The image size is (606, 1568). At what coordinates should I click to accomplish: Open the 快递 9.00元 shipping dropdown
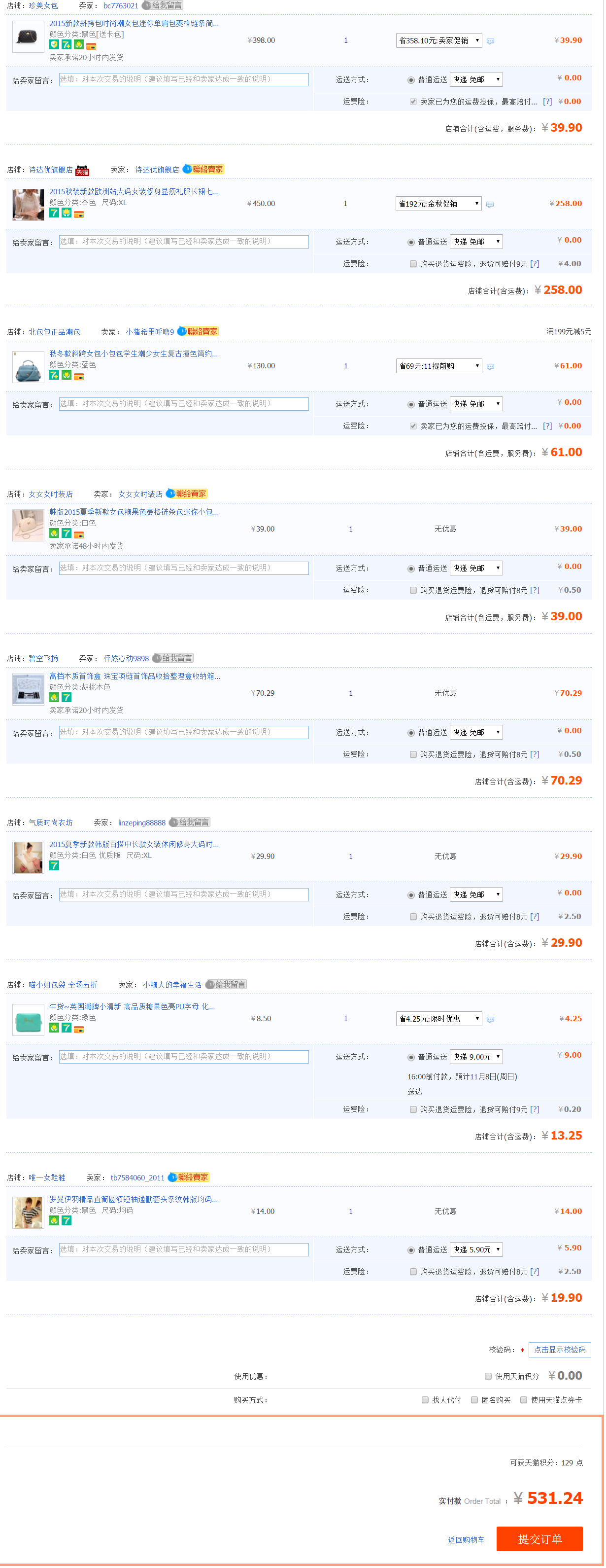click(476, 1057)
